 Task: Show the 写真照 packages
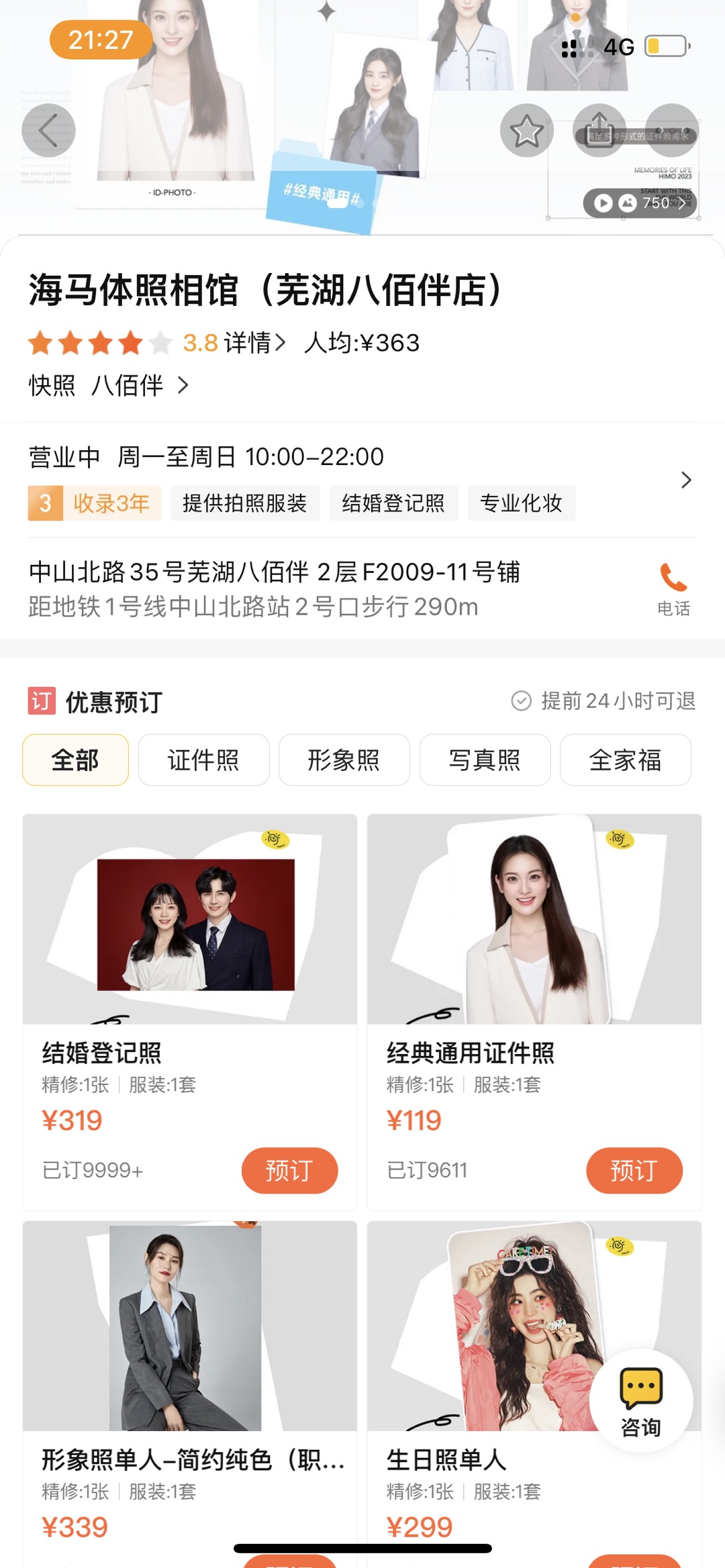coord(485,760)
